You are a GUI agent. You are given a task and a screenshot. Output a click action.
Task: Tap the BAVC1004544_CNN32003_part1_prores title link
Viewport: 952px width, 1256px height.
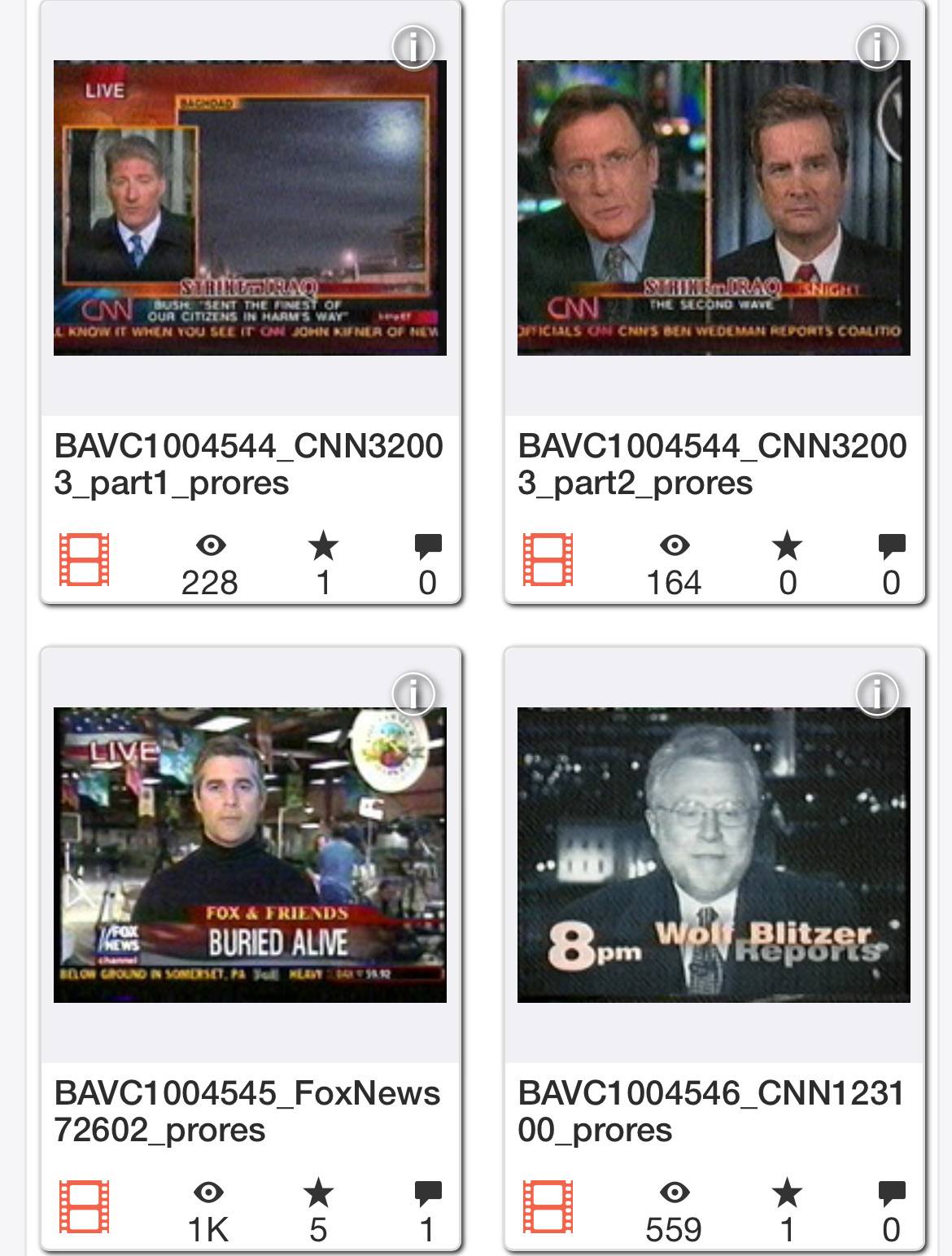pos(248,464)
